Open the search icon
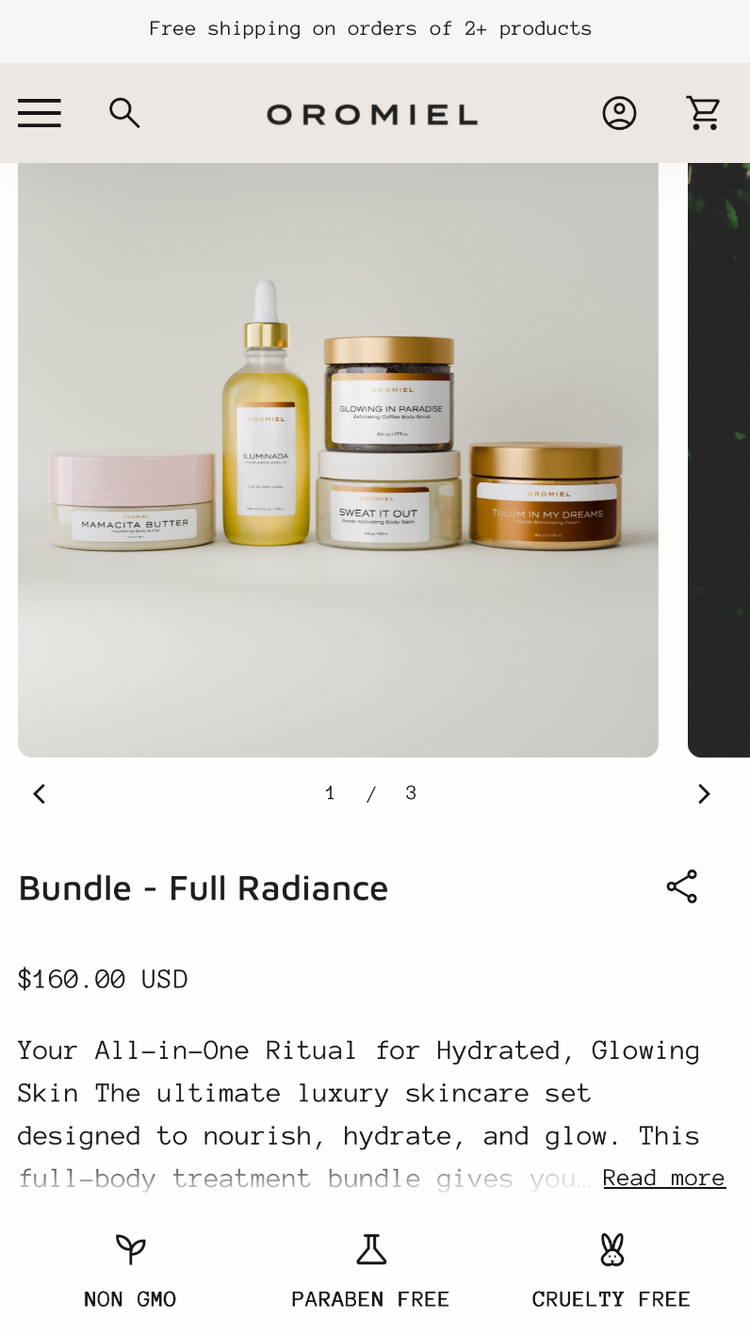The image size is (750, 1334). point(124,113)
